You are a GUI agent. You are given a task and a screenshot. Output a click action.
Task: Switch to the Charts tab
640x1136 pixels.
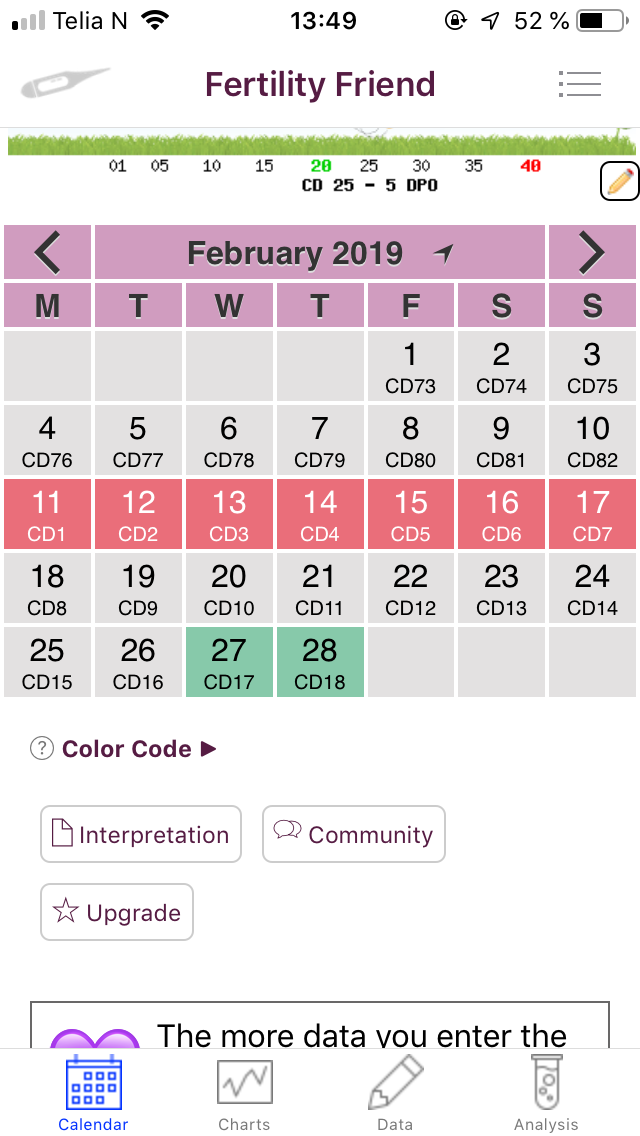(x=244, y=1095)
